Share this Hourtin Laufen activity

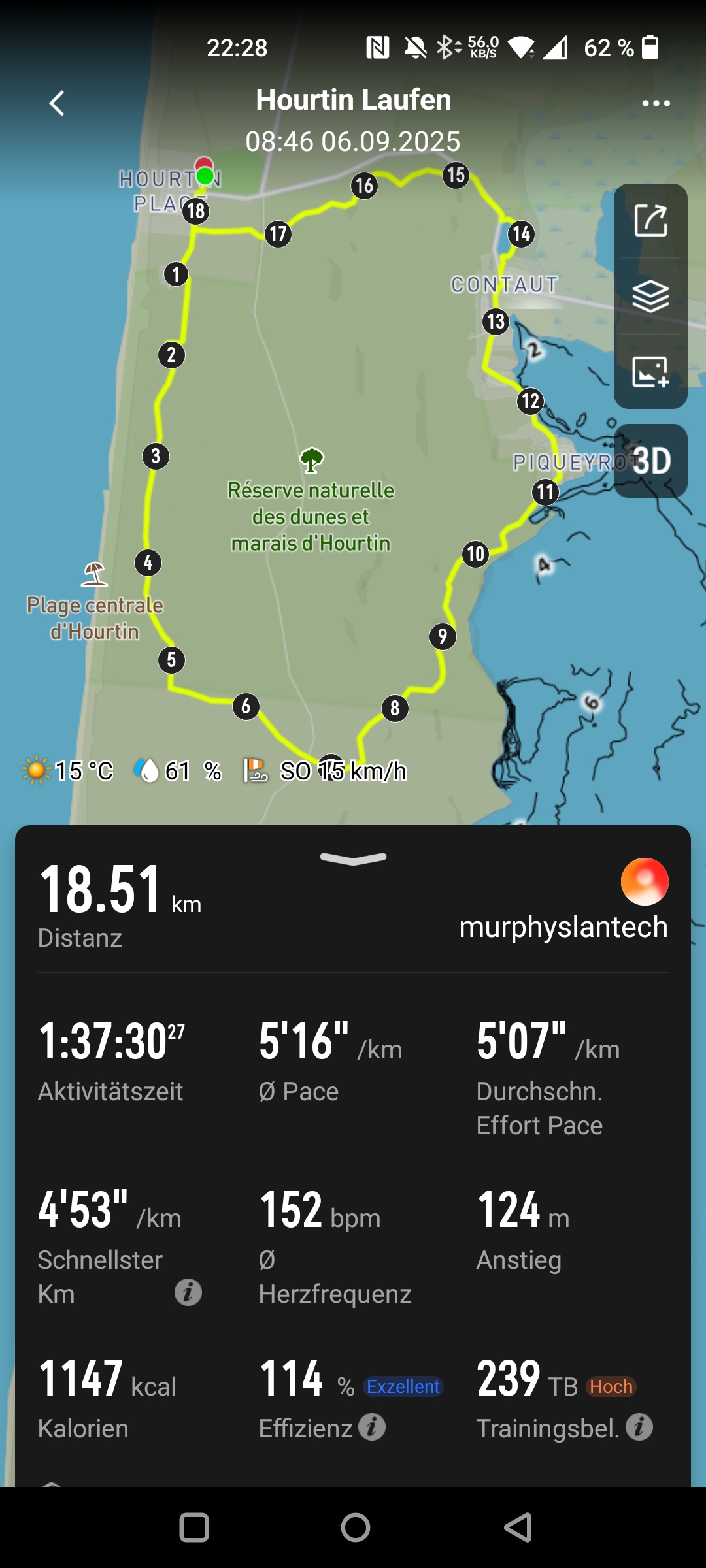tap(650, 221)
